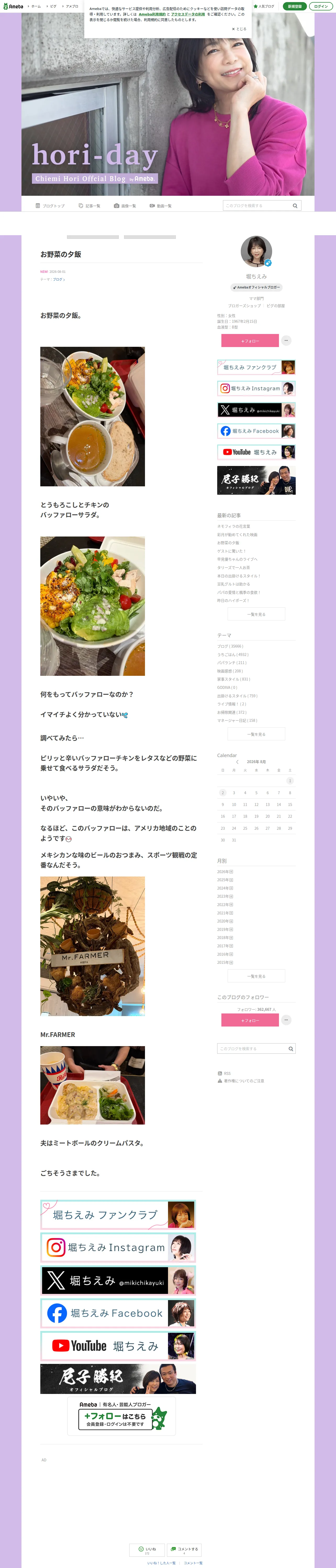Open the 動画一覧 tab
The height and width of the screenshot is (1568, 336).
point(160,206)
